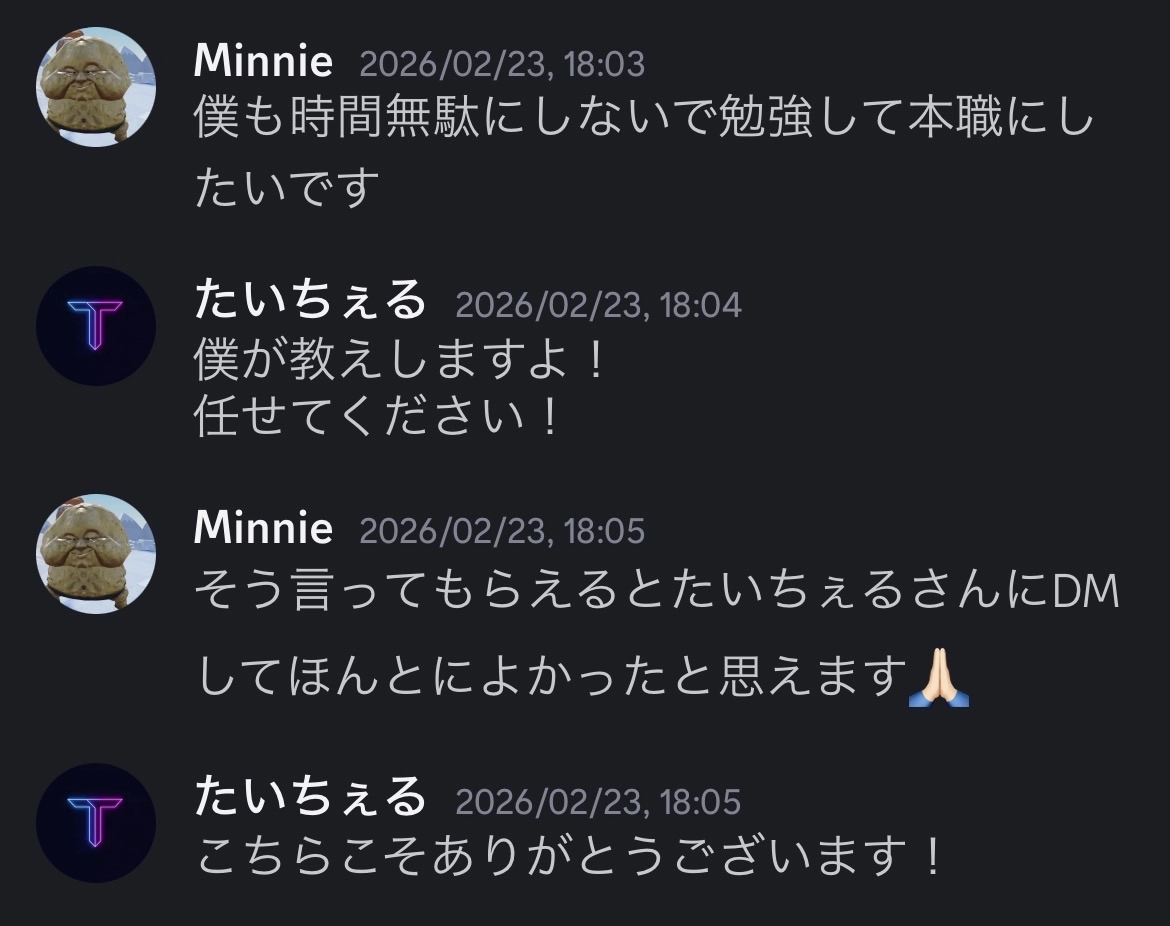Tap the username たいちぇる on the 18:04 message
Viewport: 1170px width, 926px height.
[310, 301]
